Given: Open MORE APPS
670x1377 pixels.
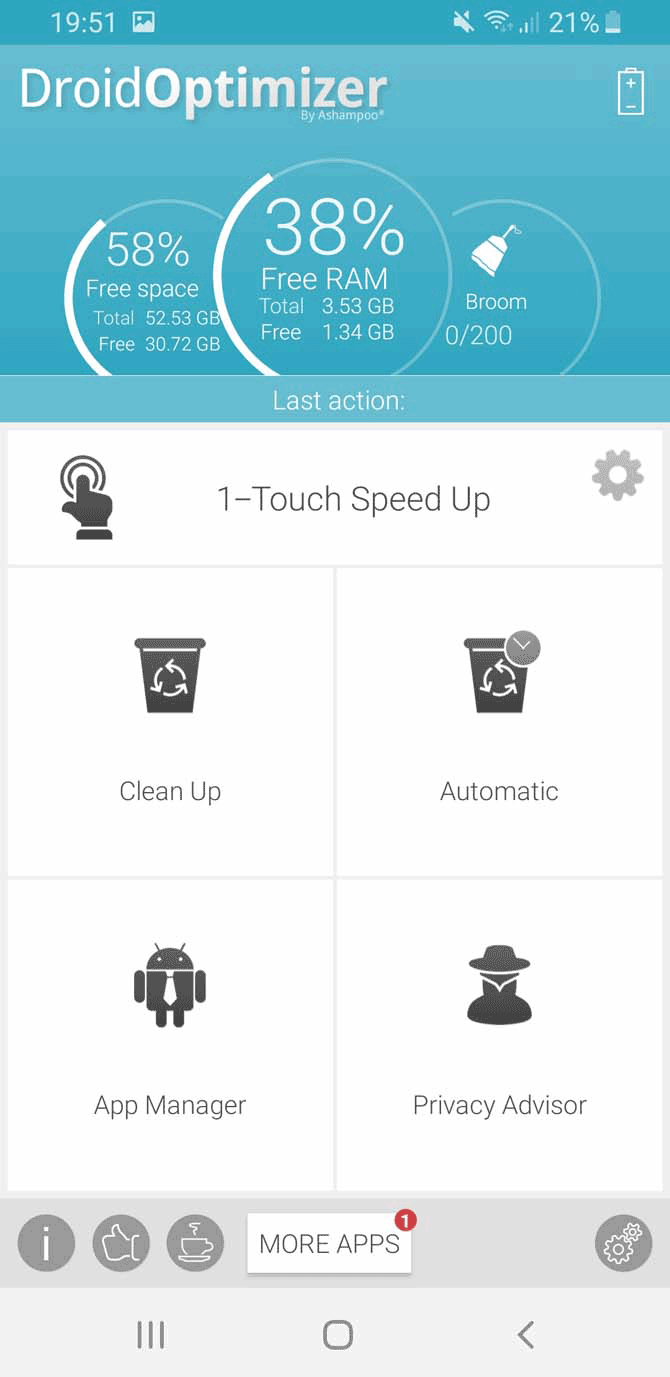Looking at the screenshot, I should pos(329,1243).
